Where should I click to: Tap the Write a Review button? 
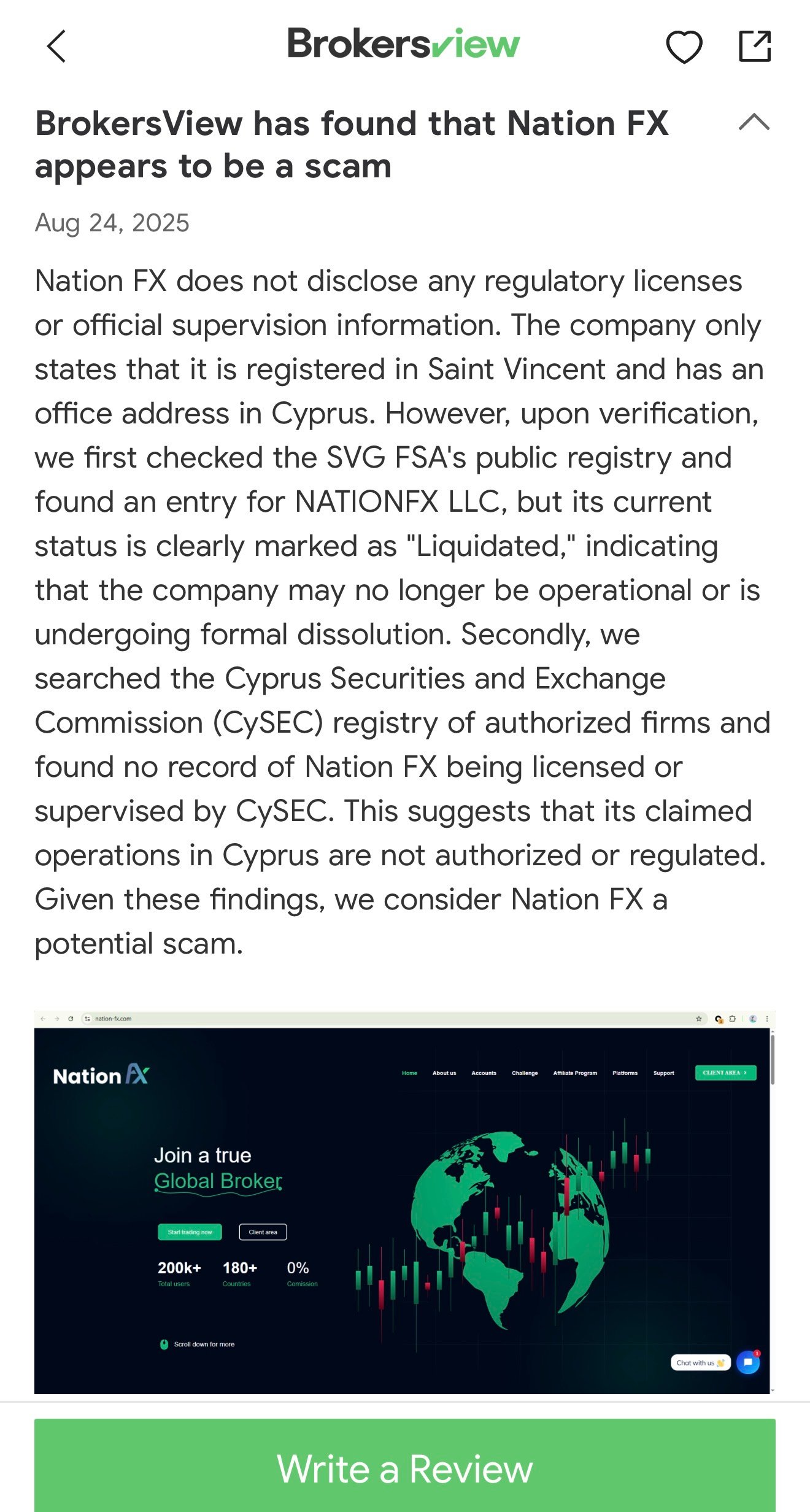coord(405,1468)
